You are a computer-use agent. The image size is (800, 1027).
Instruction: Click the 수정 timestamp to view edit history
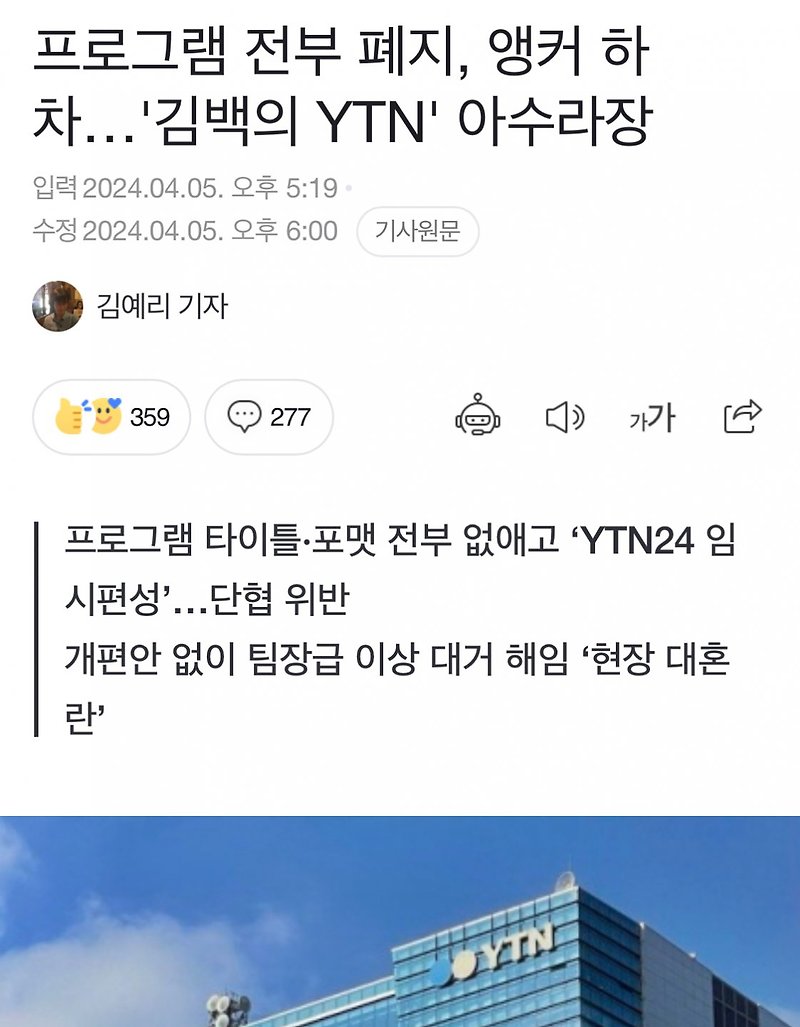(x=186, y=227)
